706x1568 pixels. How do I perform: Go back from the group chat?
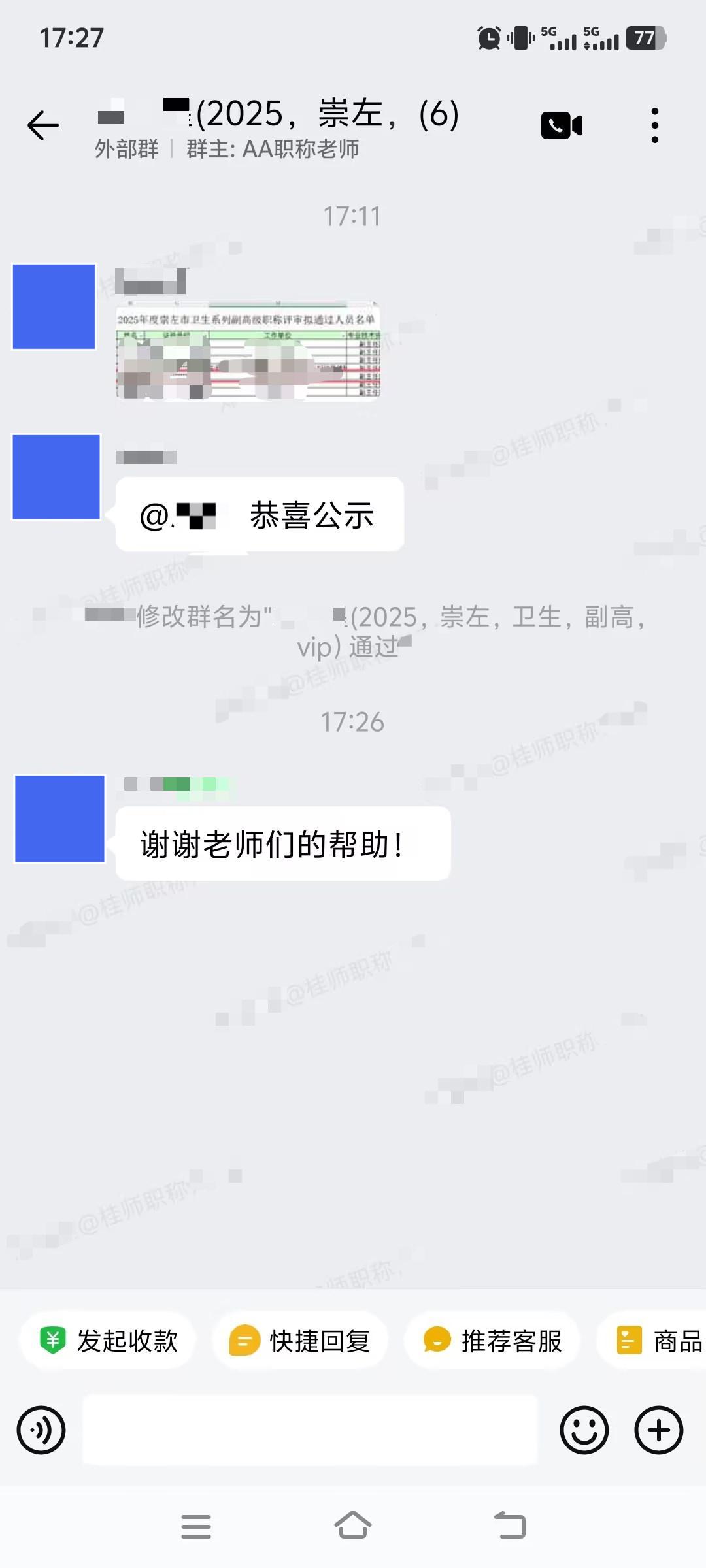point(43,125)
